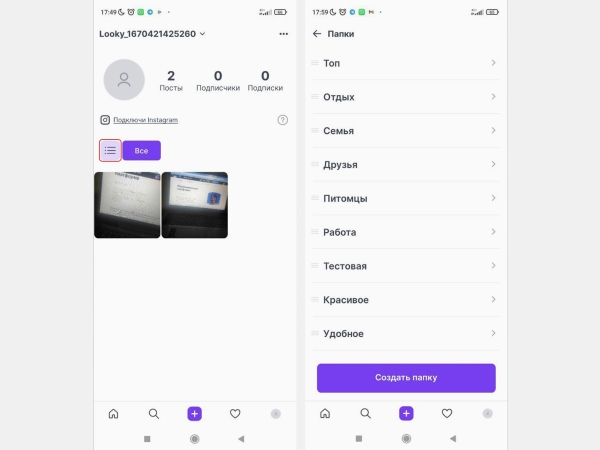Viewport: 600px width, 450px height.
Task: Select the Все filter button
Action: click(x=141, y=150)
